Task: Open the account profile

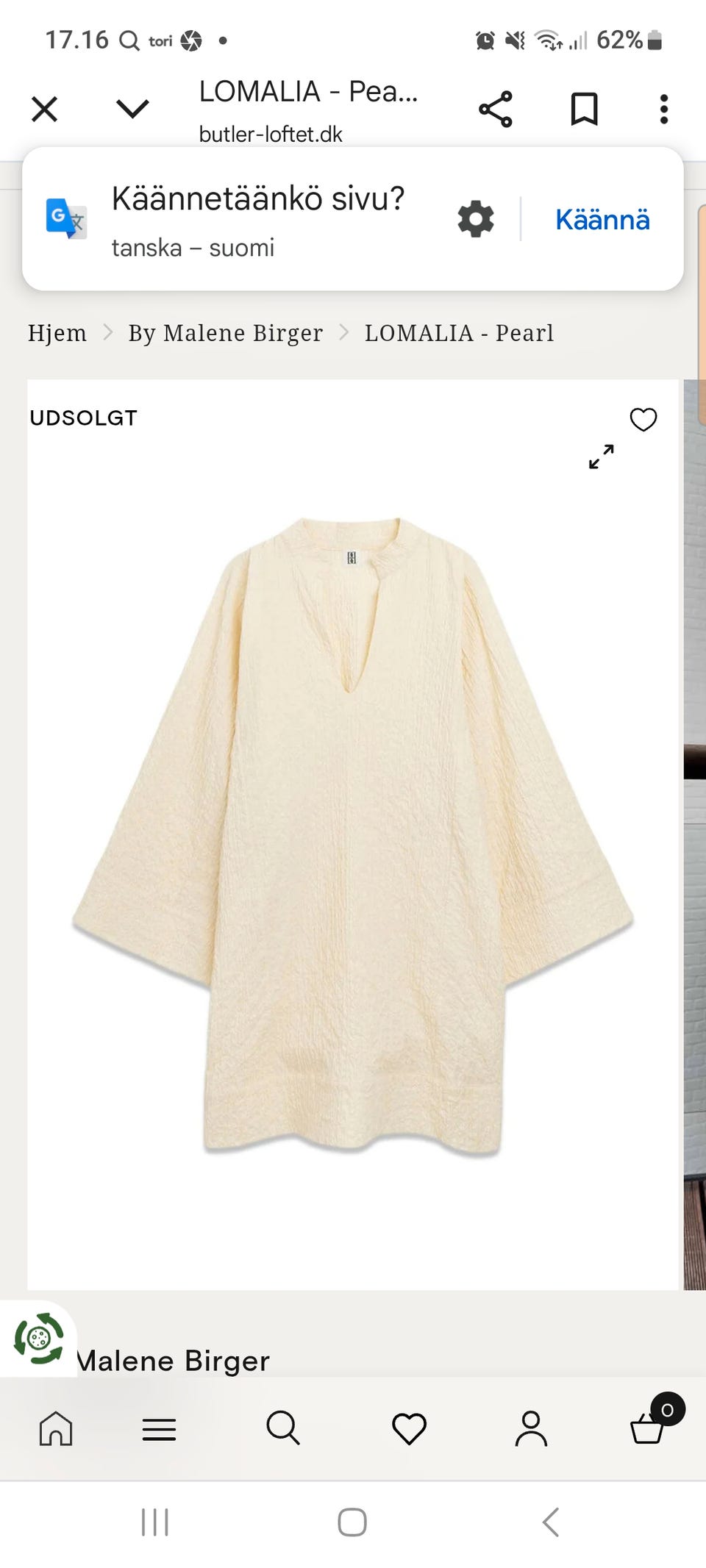Action: pyautogui.click(x=531, y=1429)
